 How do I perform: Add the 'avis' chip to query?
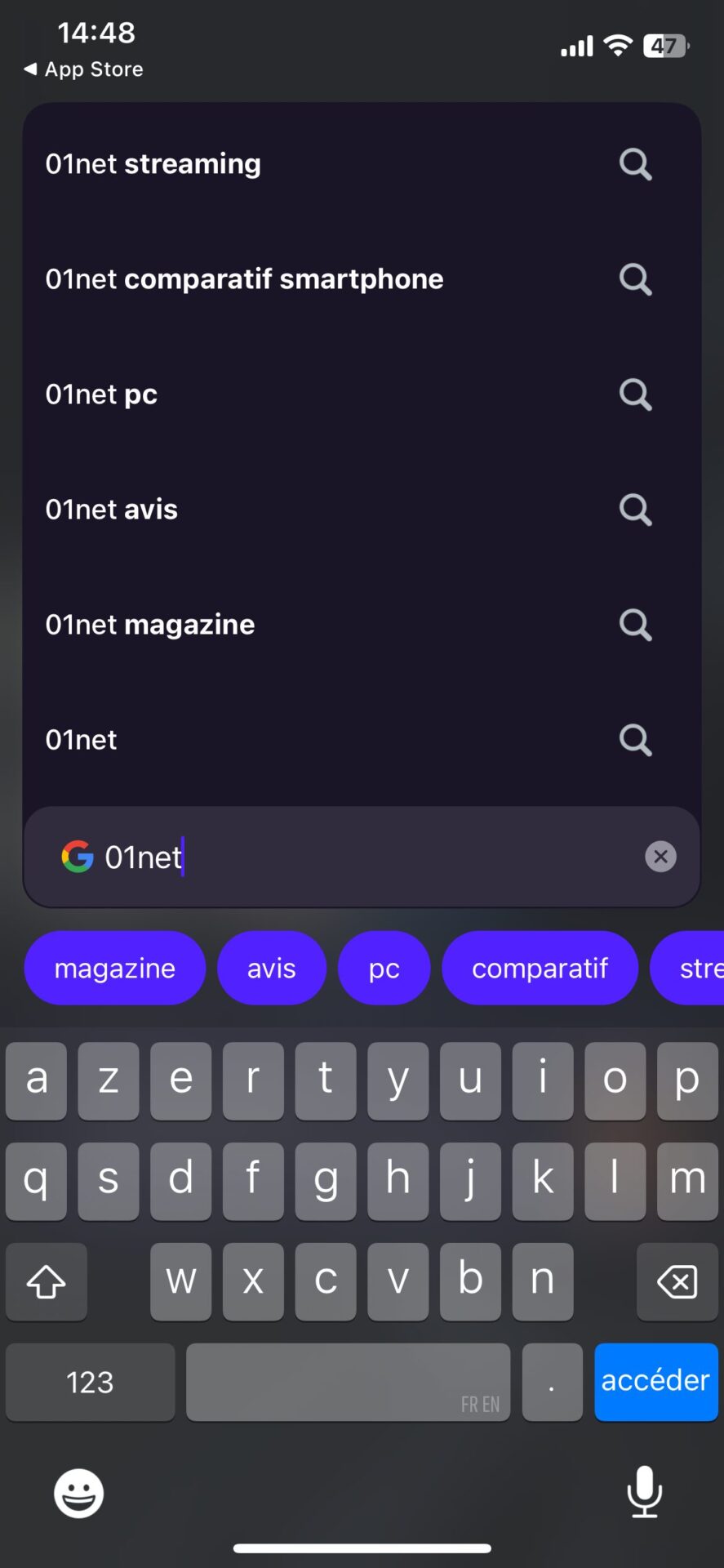(271, 969)
